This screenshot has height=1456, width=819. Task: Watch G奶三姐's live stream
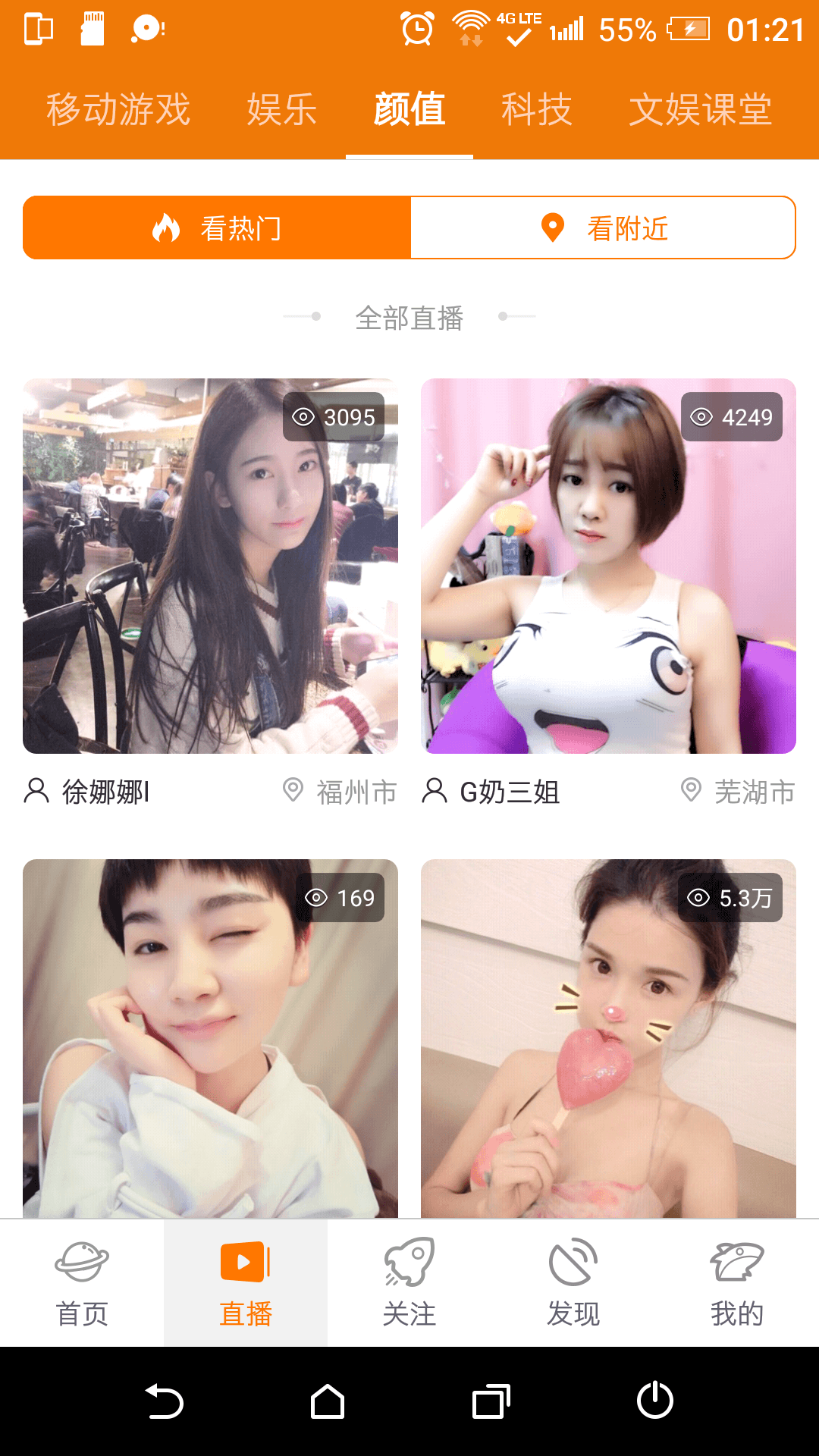608,566
